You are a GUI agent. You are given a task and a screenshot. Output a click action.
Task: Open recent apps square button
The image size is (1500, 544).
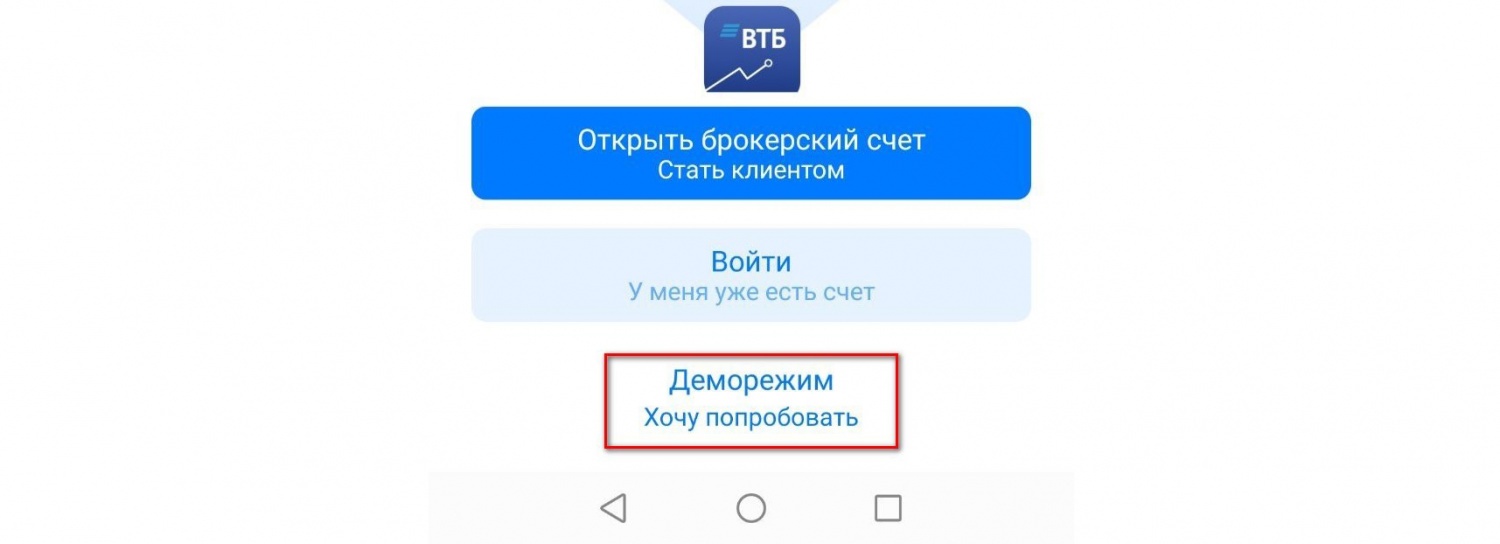click(887, 508)
